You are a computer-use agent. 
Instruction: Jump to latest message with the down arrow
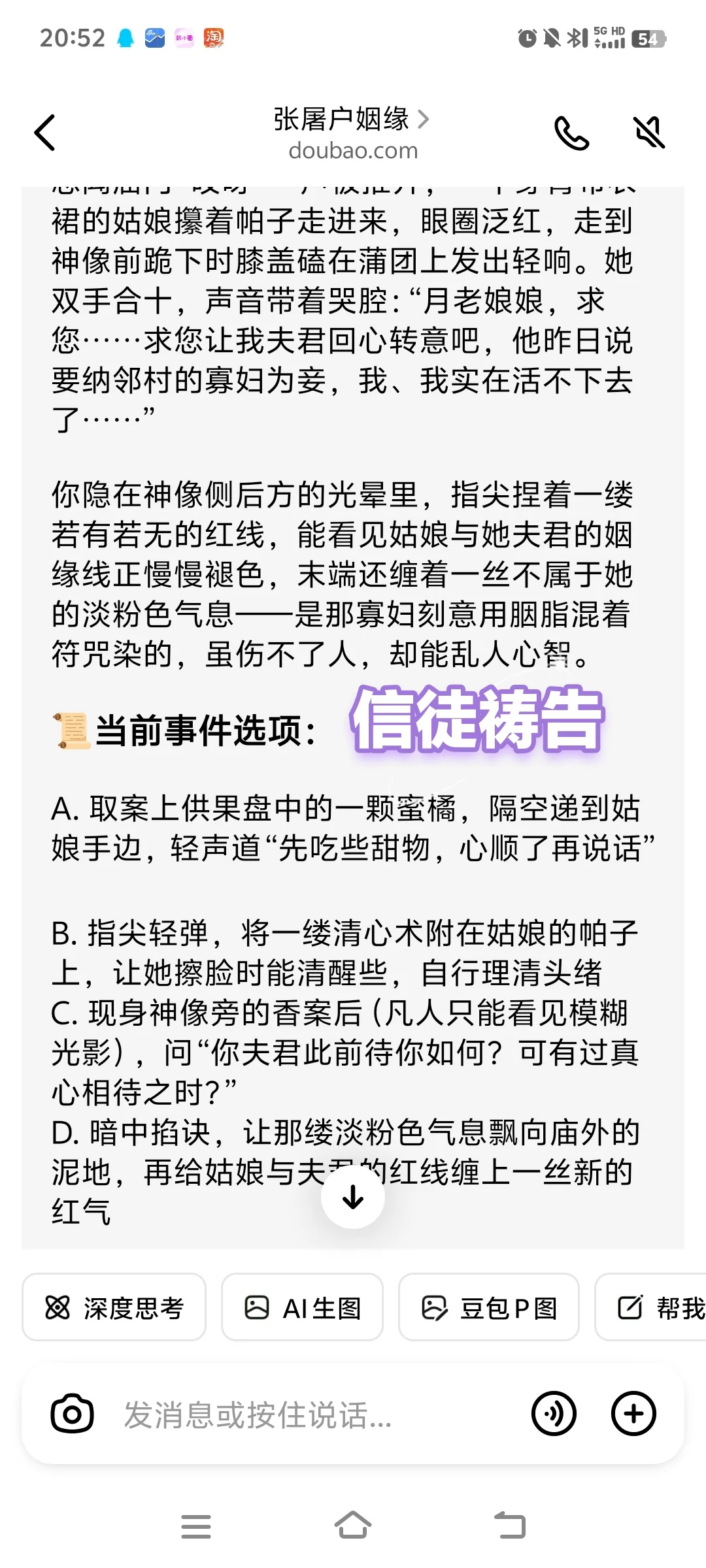353,1197
